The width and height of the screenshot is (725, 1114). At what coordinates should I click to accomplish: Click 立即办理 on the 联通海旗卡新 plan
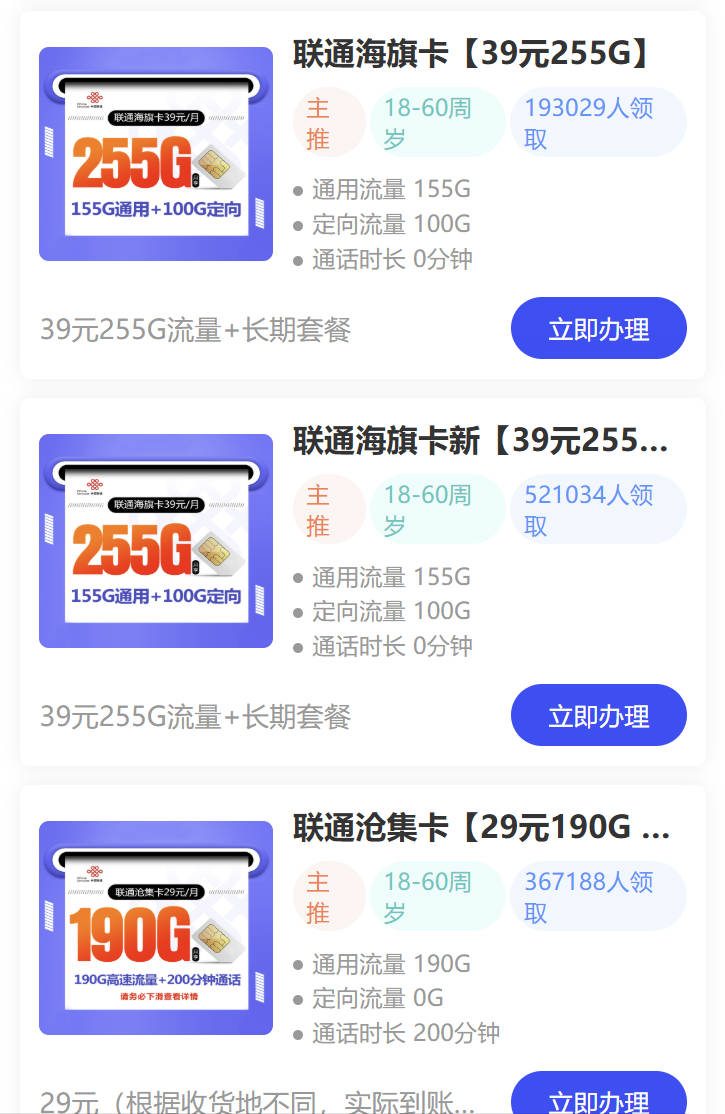pyautogui.click(x=598, y=715)
